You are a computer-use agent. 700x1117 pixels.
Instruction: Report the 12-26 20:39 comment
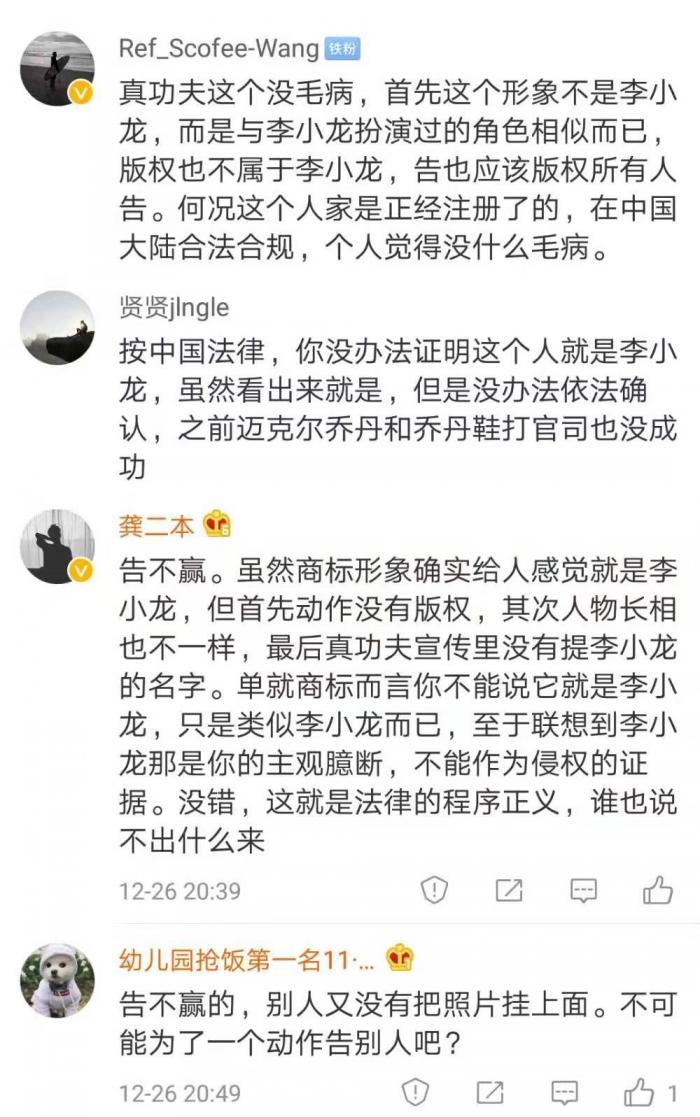[x=434, y=890]
